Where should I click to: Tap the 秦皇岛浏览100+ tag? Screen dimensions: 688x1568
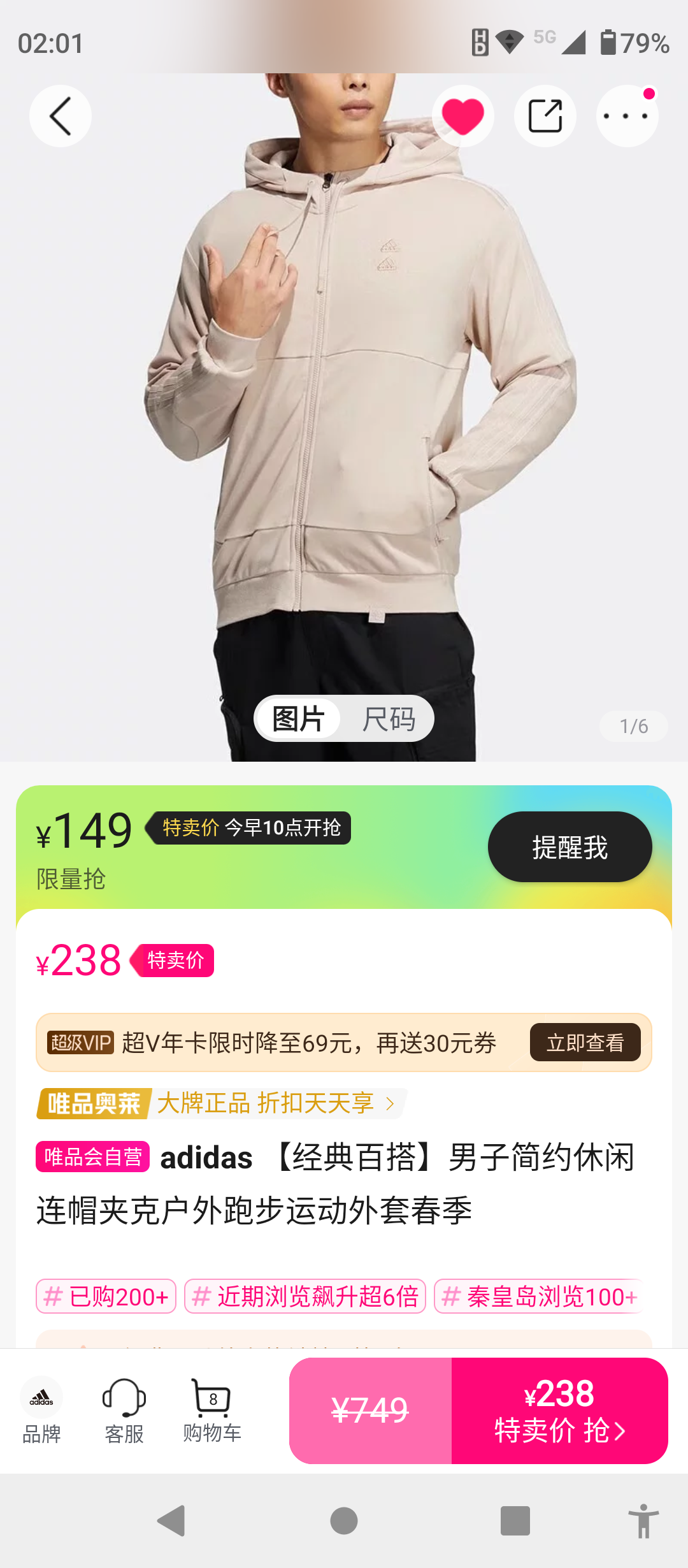pos(539,1296)
